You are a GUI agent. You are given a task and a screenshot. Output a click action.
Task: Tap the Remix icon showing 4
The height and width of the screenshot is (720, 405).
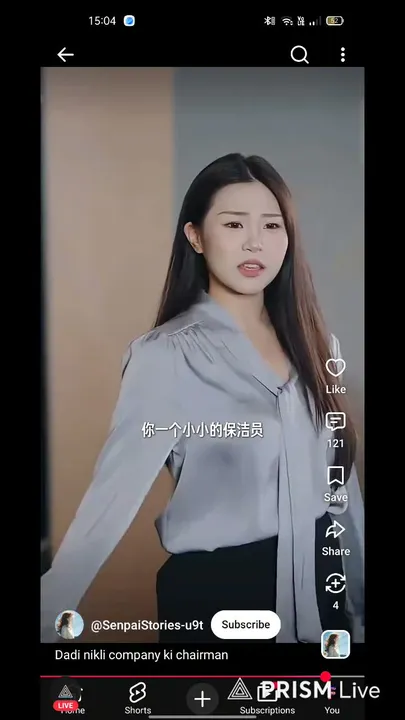[336, 591]
